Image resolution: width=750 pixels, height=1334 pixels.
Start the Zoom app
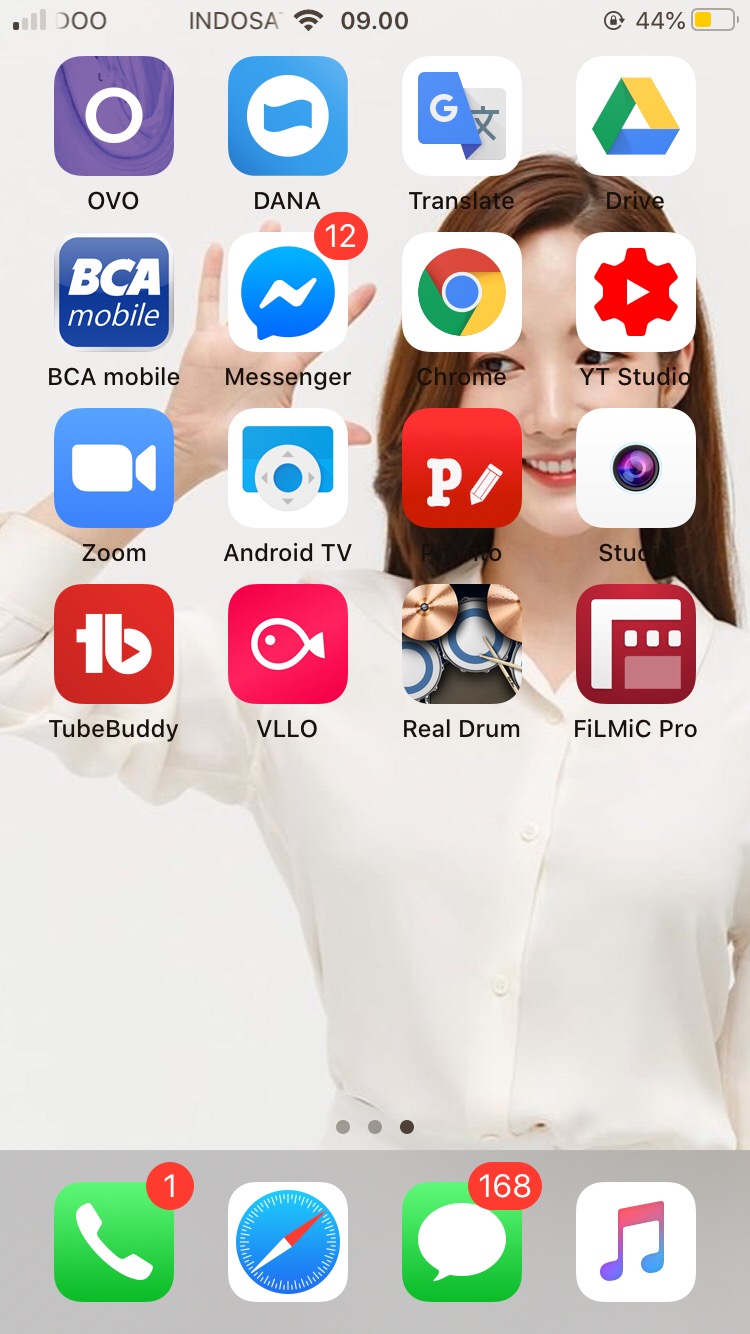pyautogui.click(x=113, y=468)
